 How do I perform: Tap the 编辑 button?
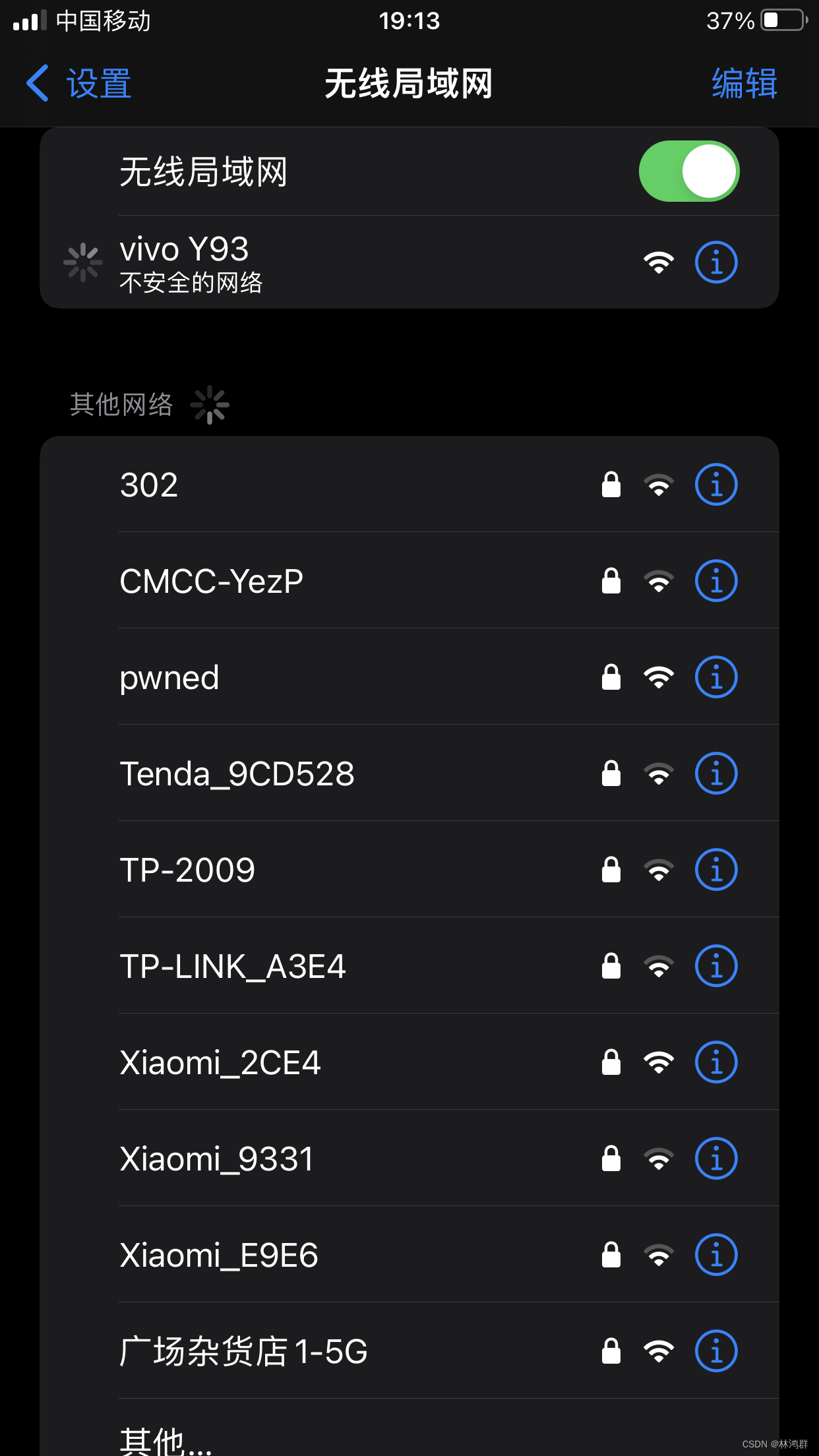tap(744, 84)
